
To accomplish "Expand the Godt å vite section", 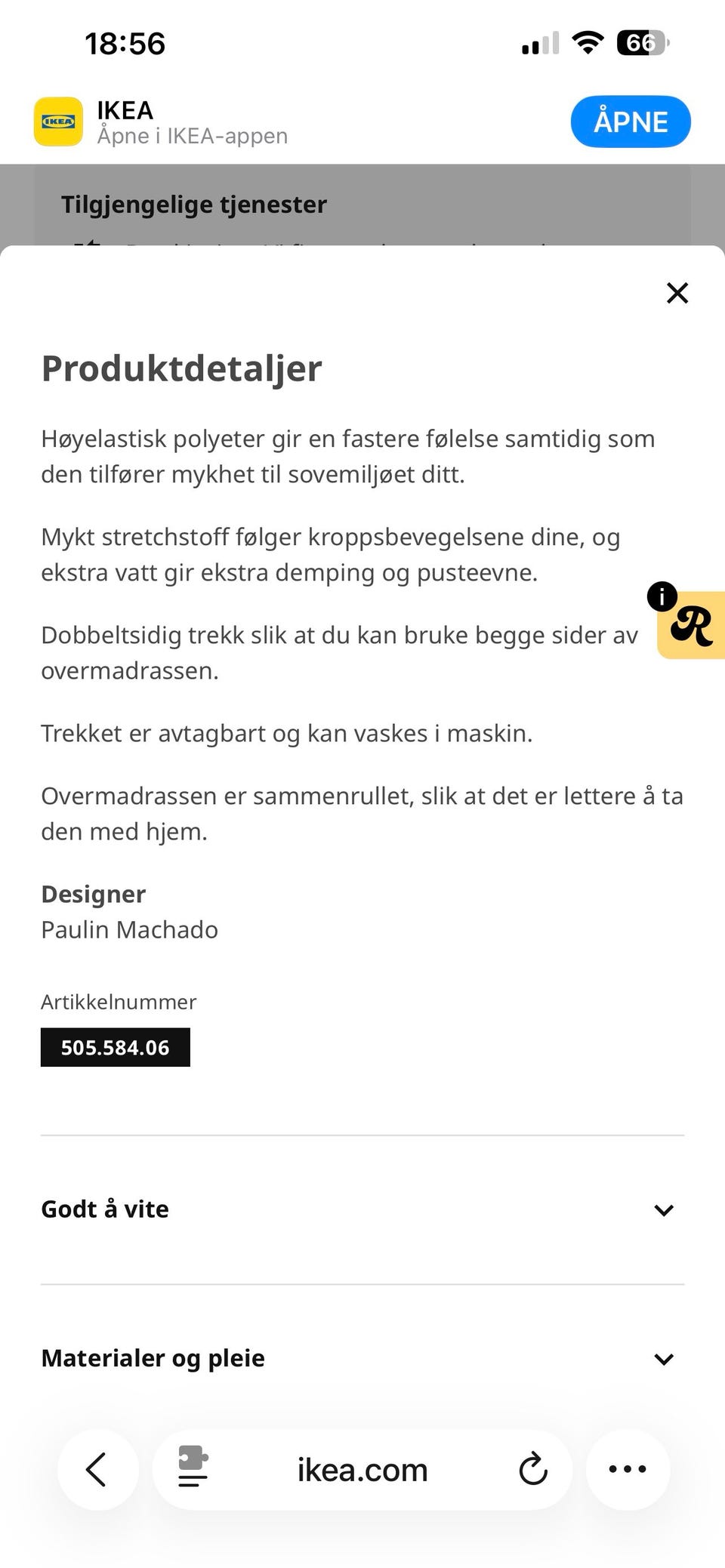I will point(105,1209).
